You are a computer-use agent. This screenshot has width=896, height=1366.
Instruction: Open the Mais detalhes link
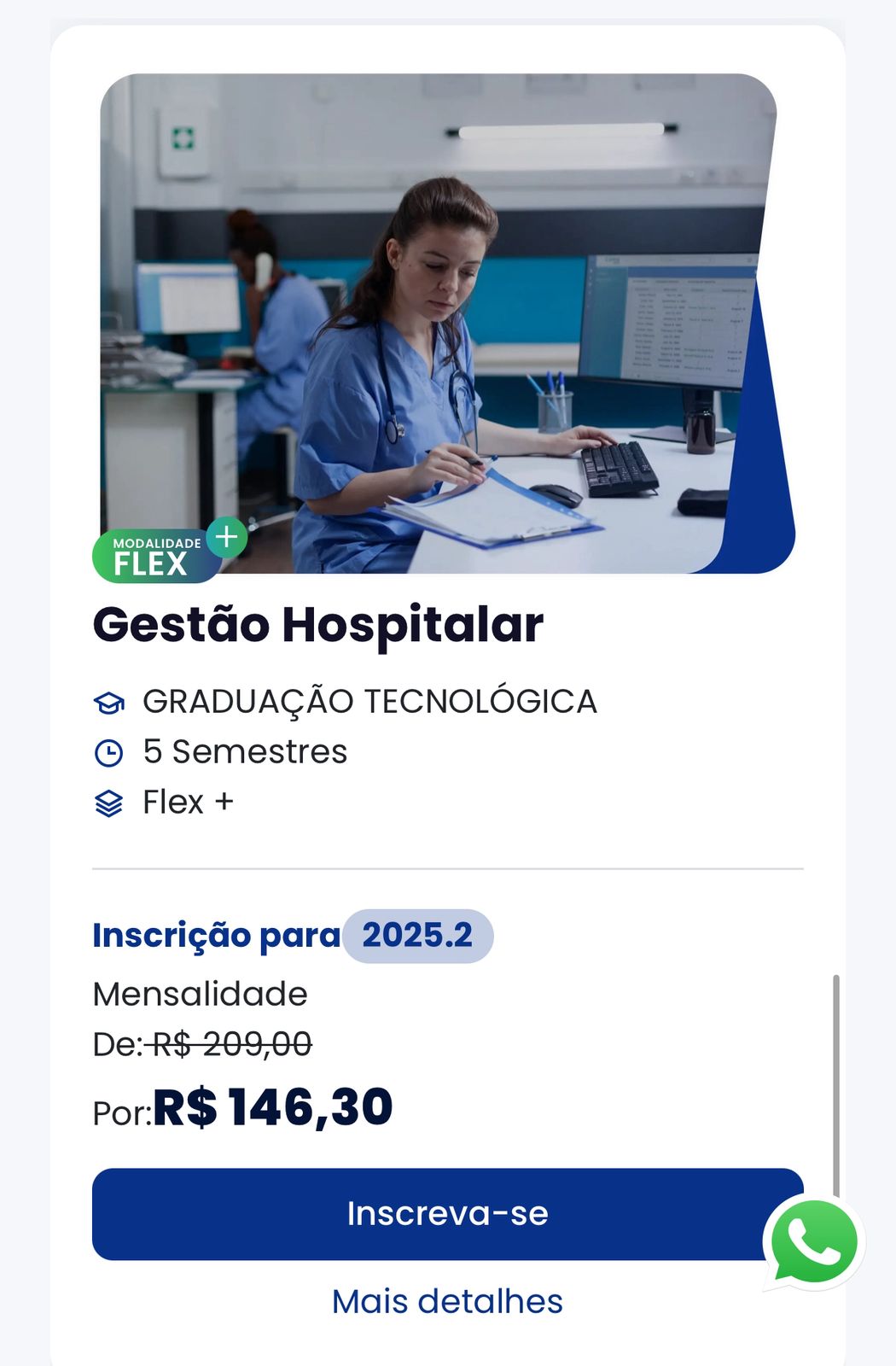[447, 1301]
